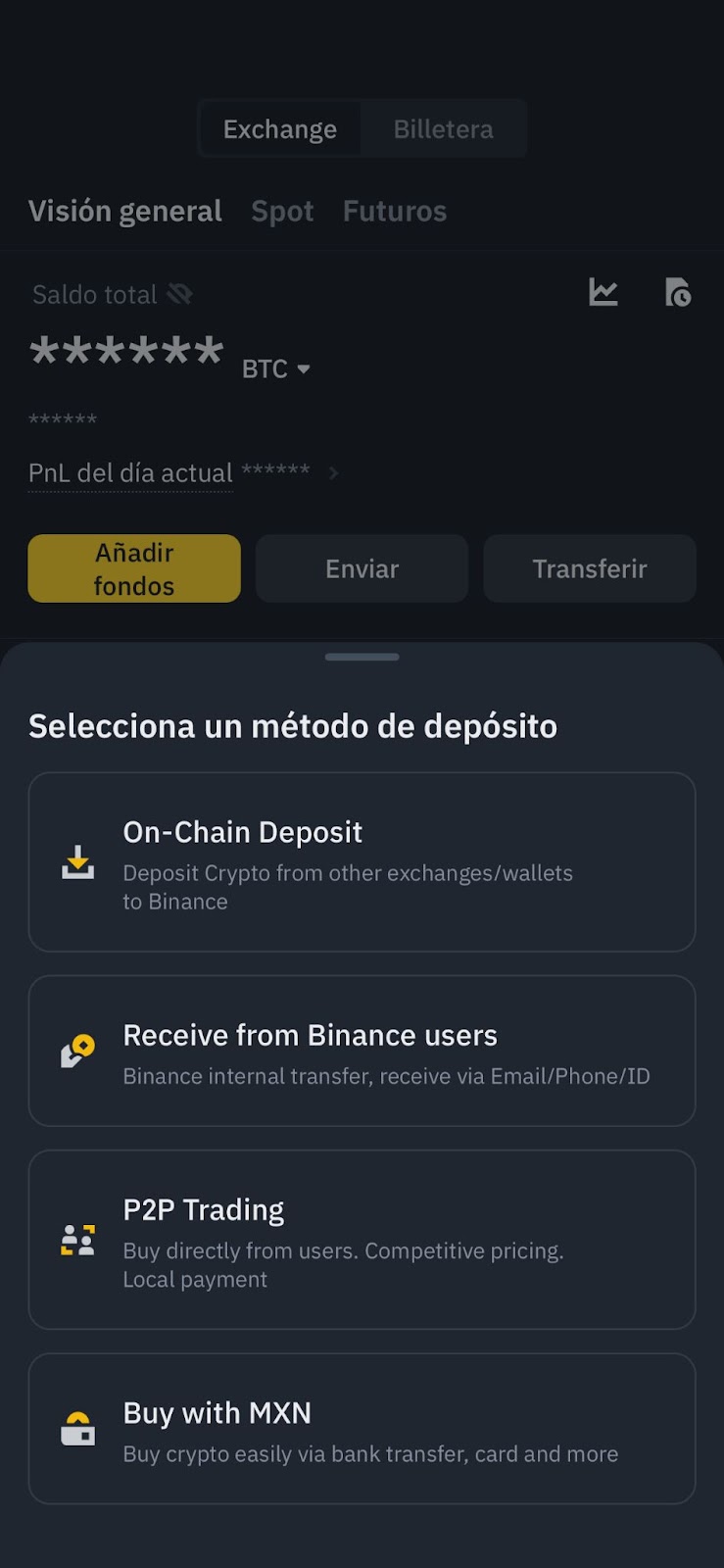Tap the Enviar button

click(x=362, y=568)
